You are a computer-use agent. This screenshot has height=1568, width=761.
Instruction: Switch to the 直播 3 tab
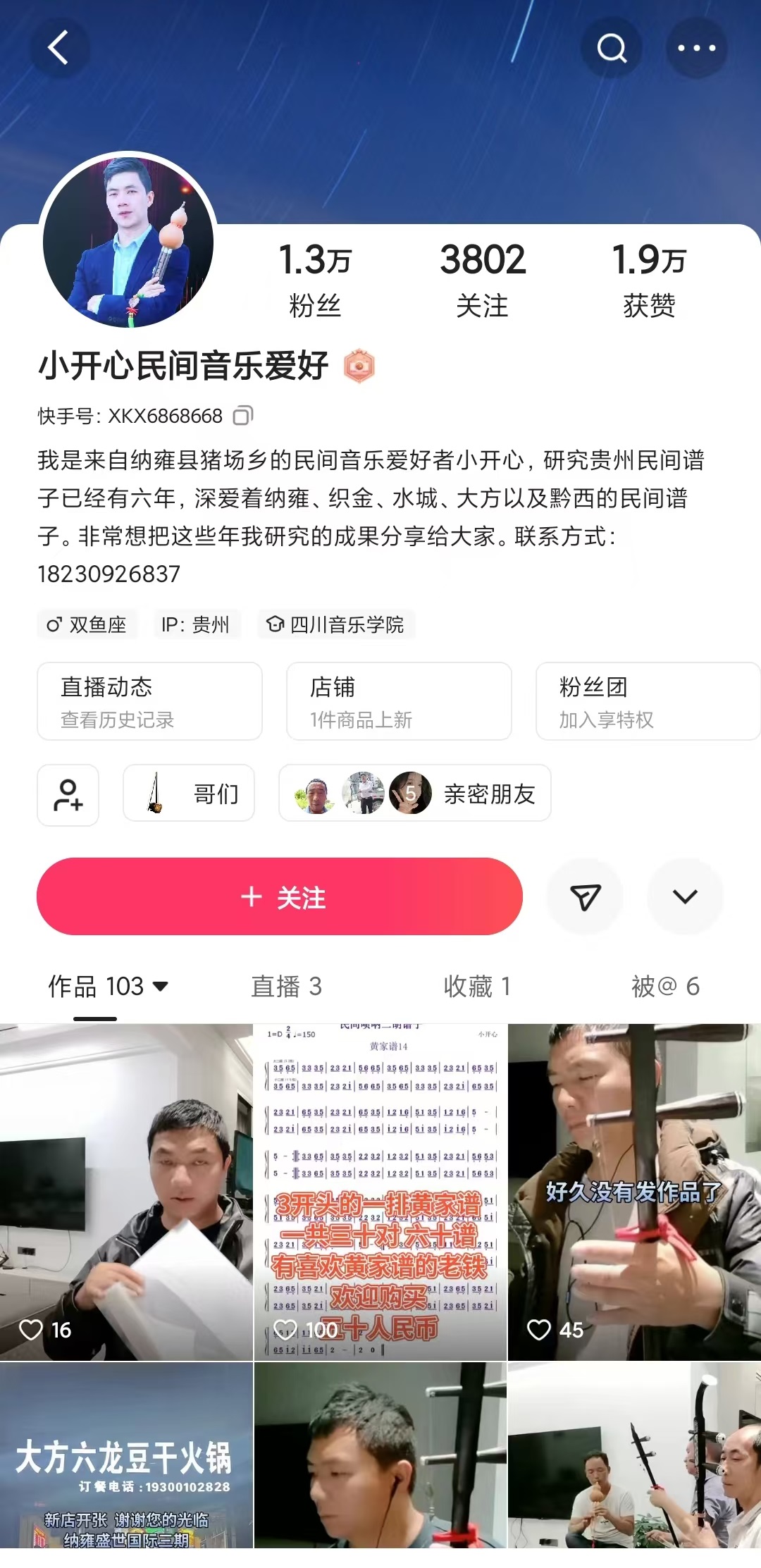pos(286,986)
